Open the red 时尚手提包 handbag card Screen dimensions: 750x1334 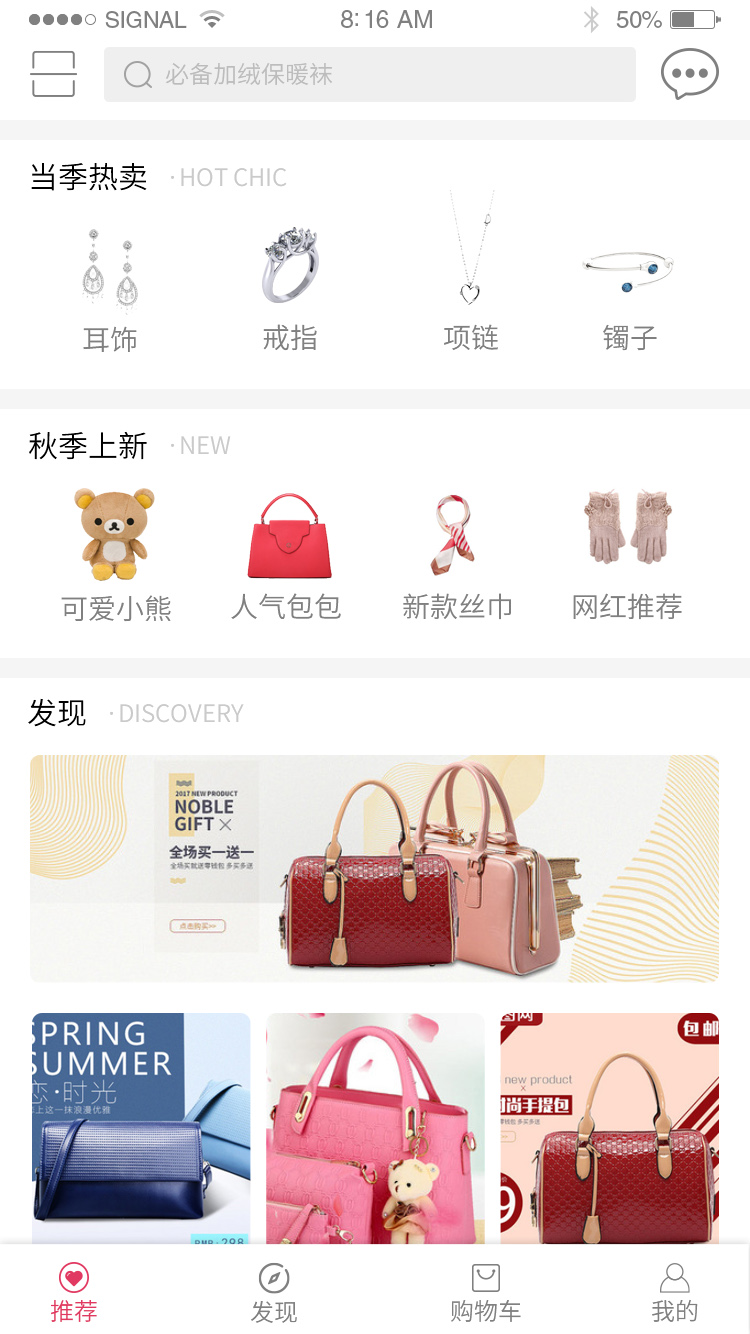pos(609,1128)
